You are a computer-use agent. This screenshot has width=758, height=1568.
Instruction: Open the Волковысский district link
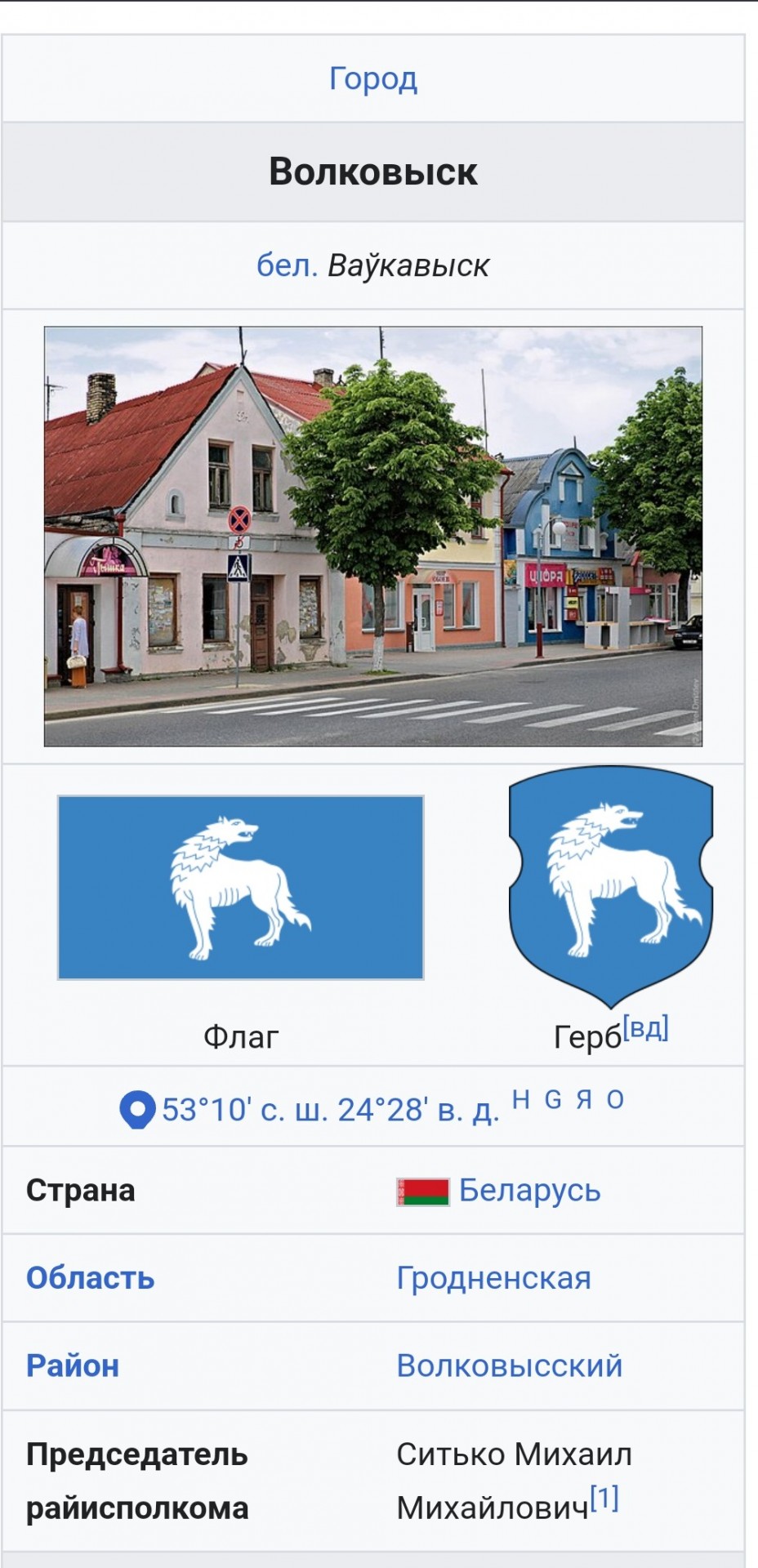(510, 1365)
